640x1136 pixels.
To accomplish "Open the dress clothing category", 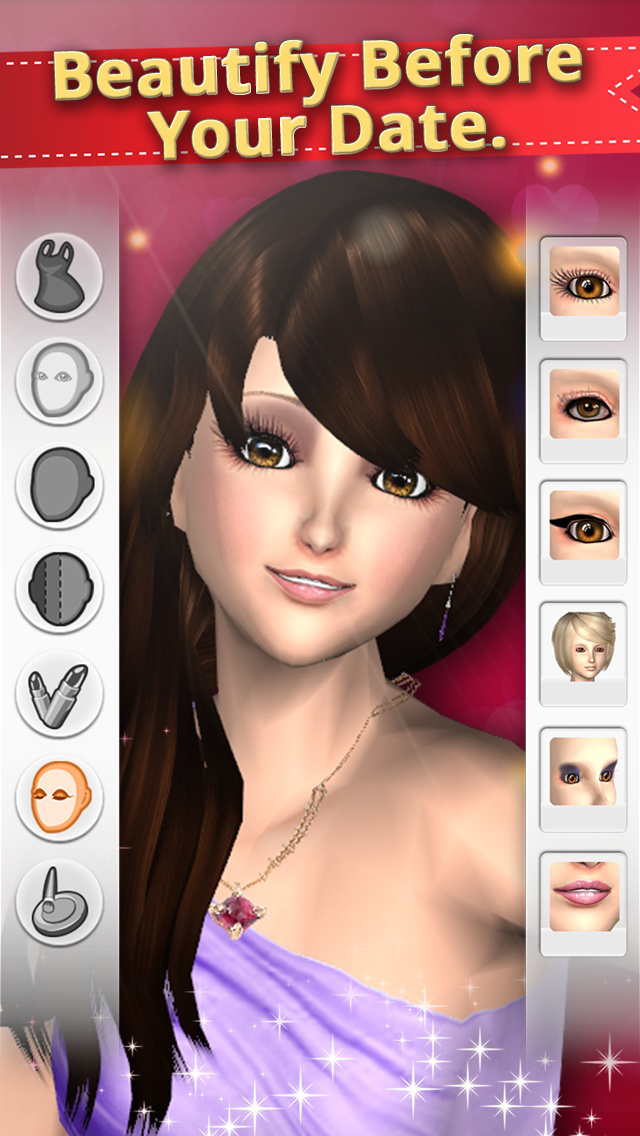I will [x=59, y=277].
